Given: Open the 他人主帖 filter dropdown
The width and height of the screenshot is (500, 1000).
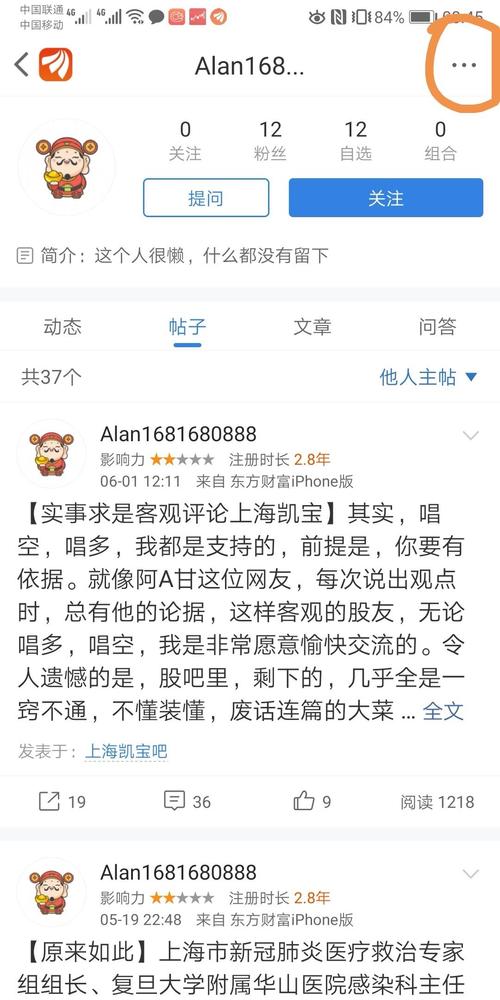Looking at the screenshot, I should 428,377.
